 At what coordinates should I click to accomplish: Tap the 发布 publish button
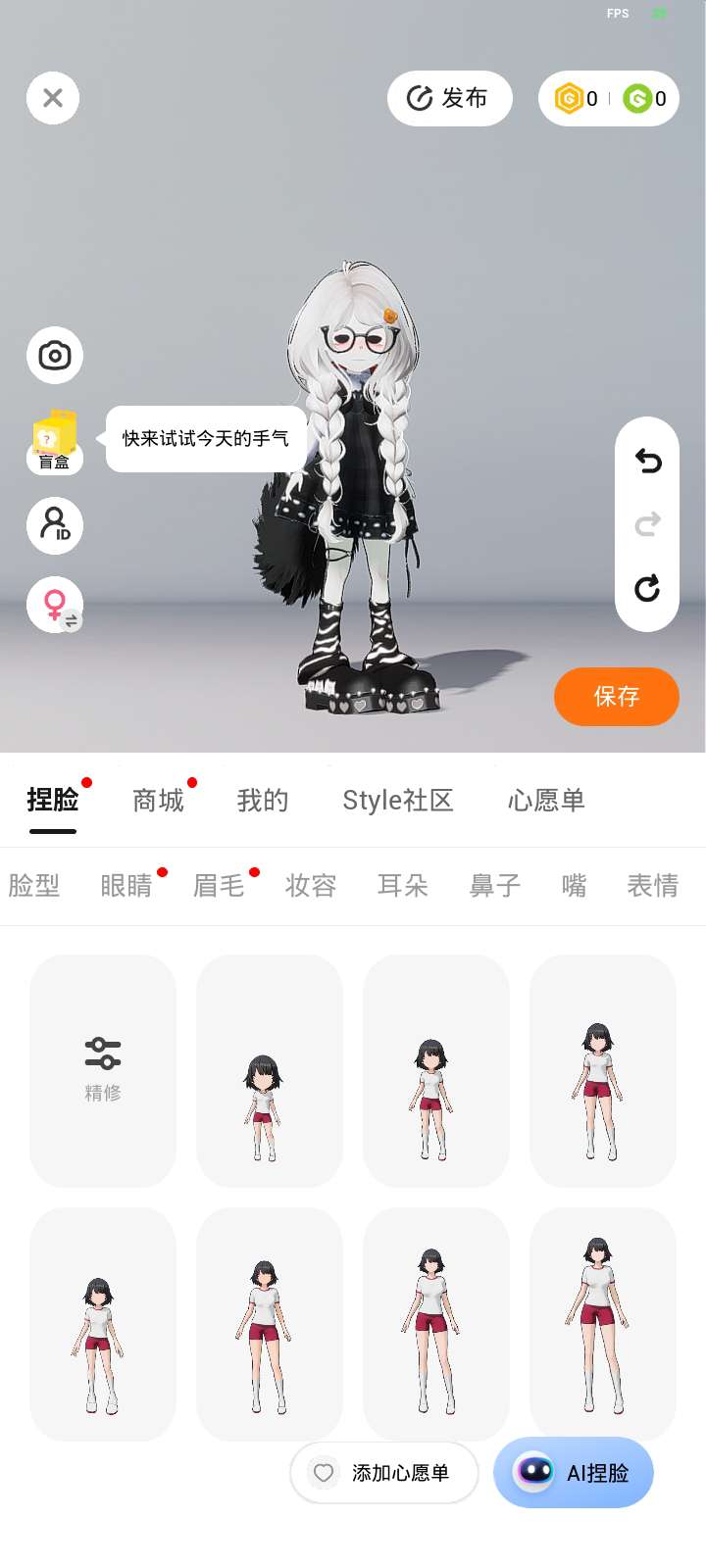[x=449, y=98]
